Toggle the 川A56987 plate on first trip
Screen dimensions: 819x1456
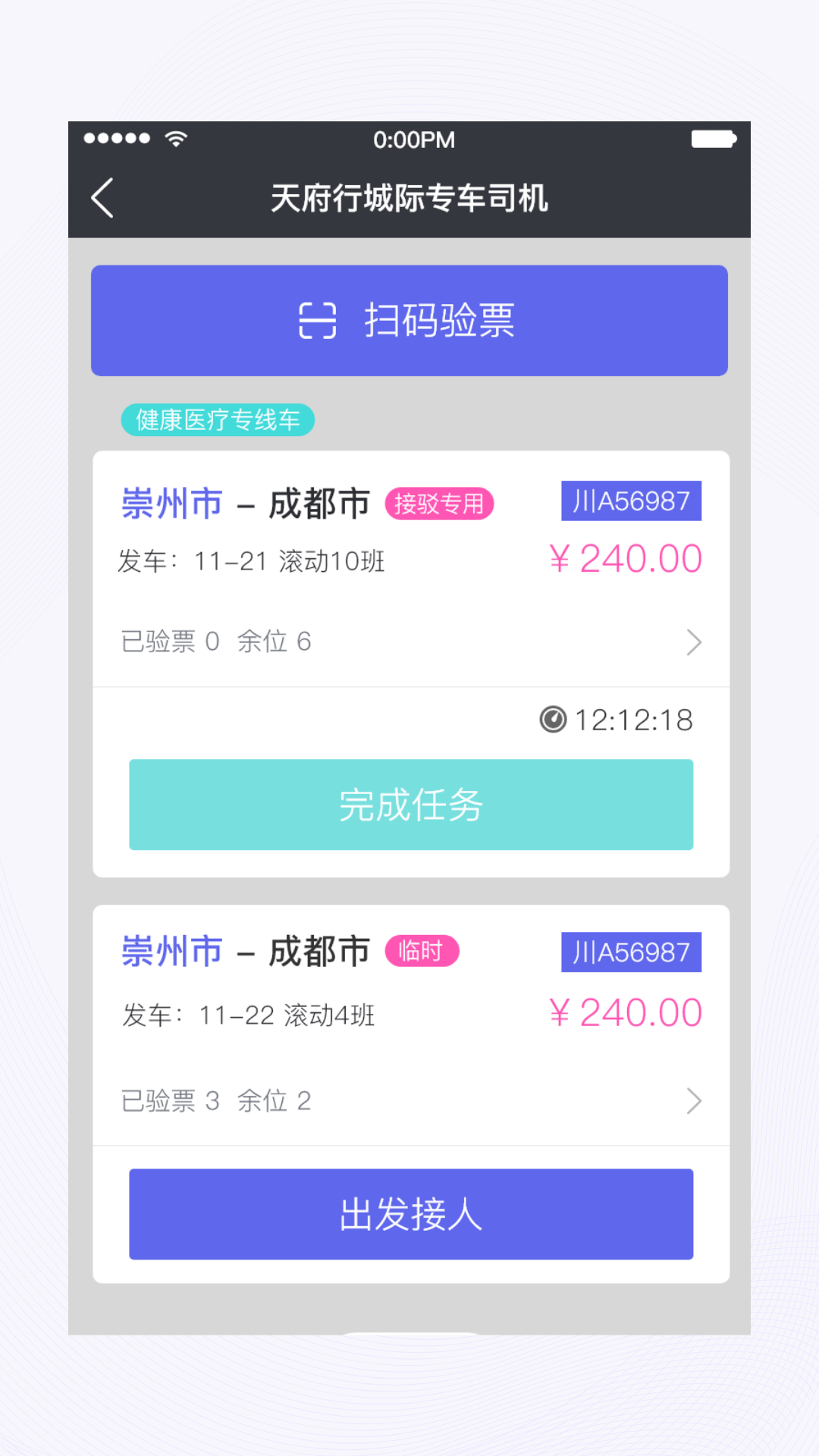tap(632, 500)
